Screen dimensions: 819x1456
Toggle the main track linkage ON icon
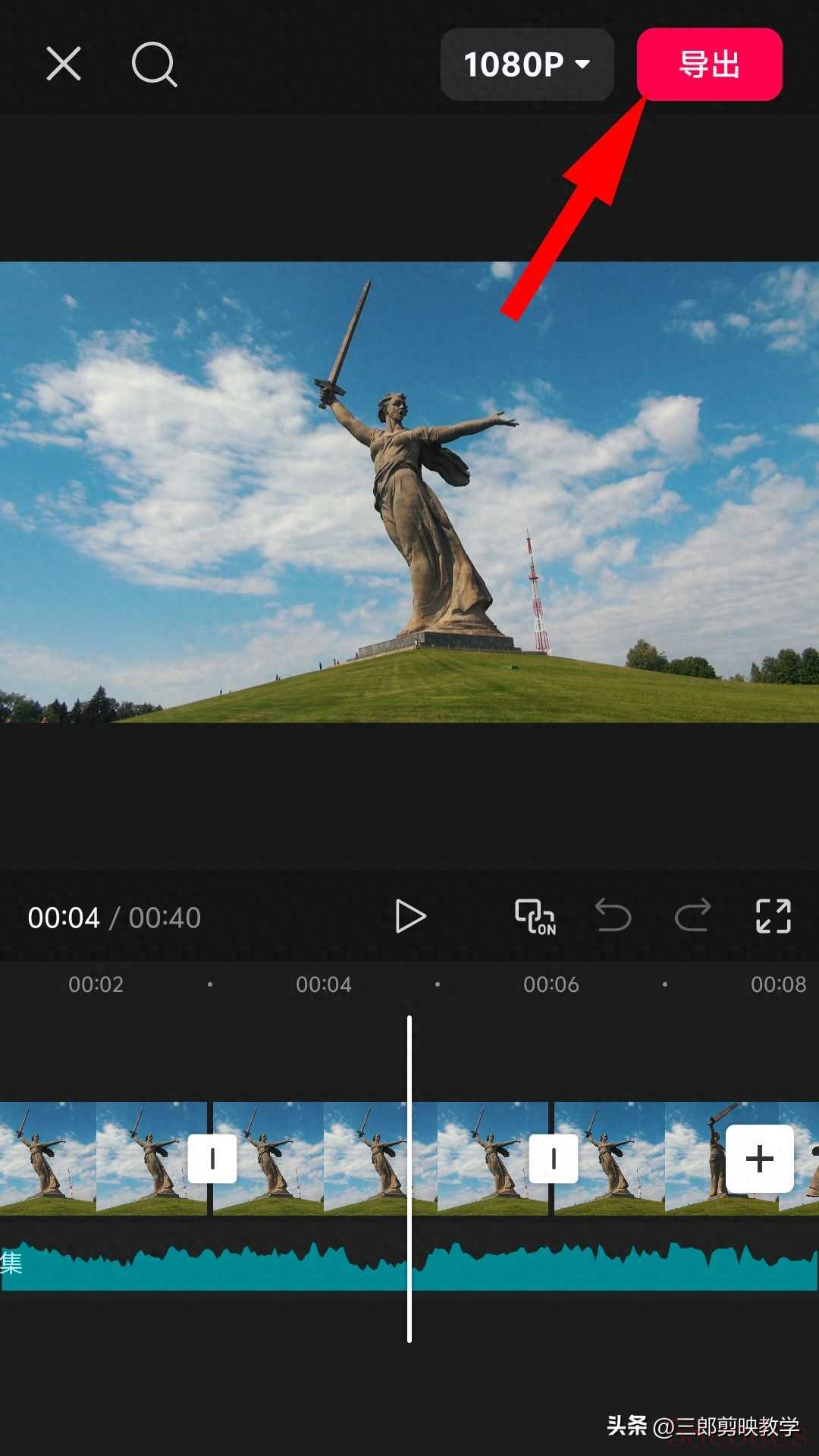click(535, 917)
